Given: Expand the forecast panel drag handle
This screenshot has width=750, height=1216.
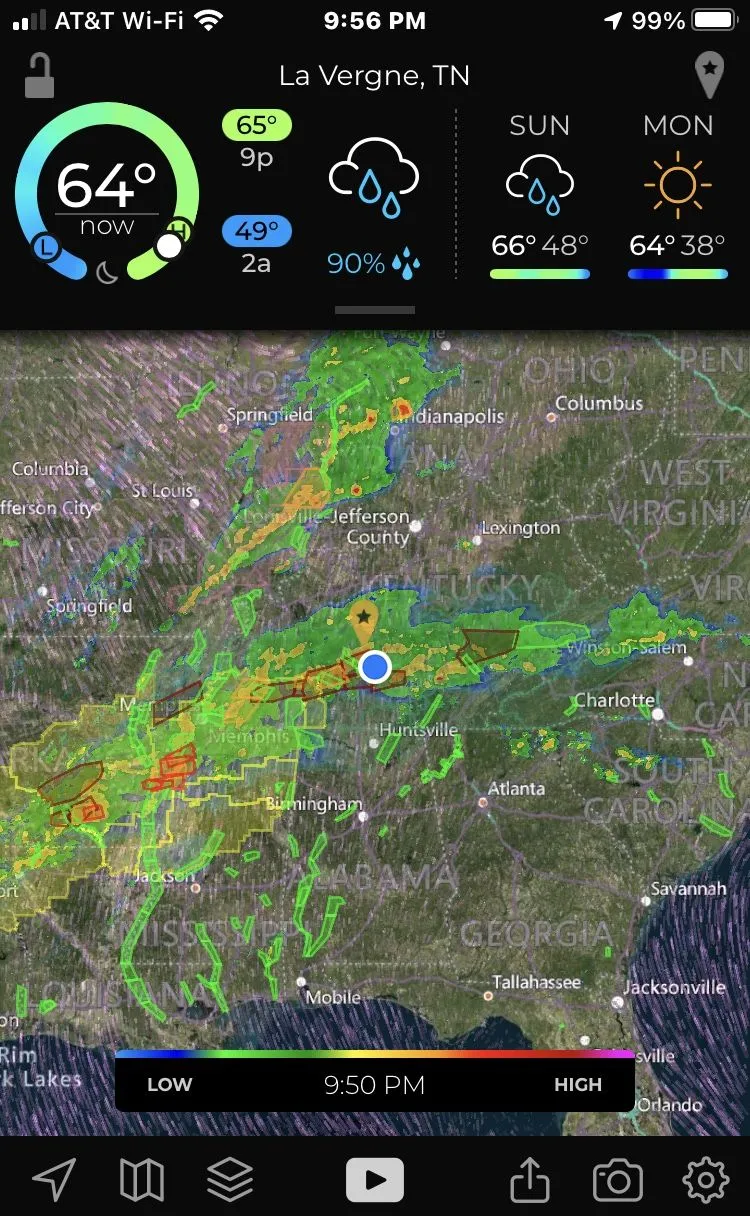Looking at the screenshot, I should click(374, 310).
